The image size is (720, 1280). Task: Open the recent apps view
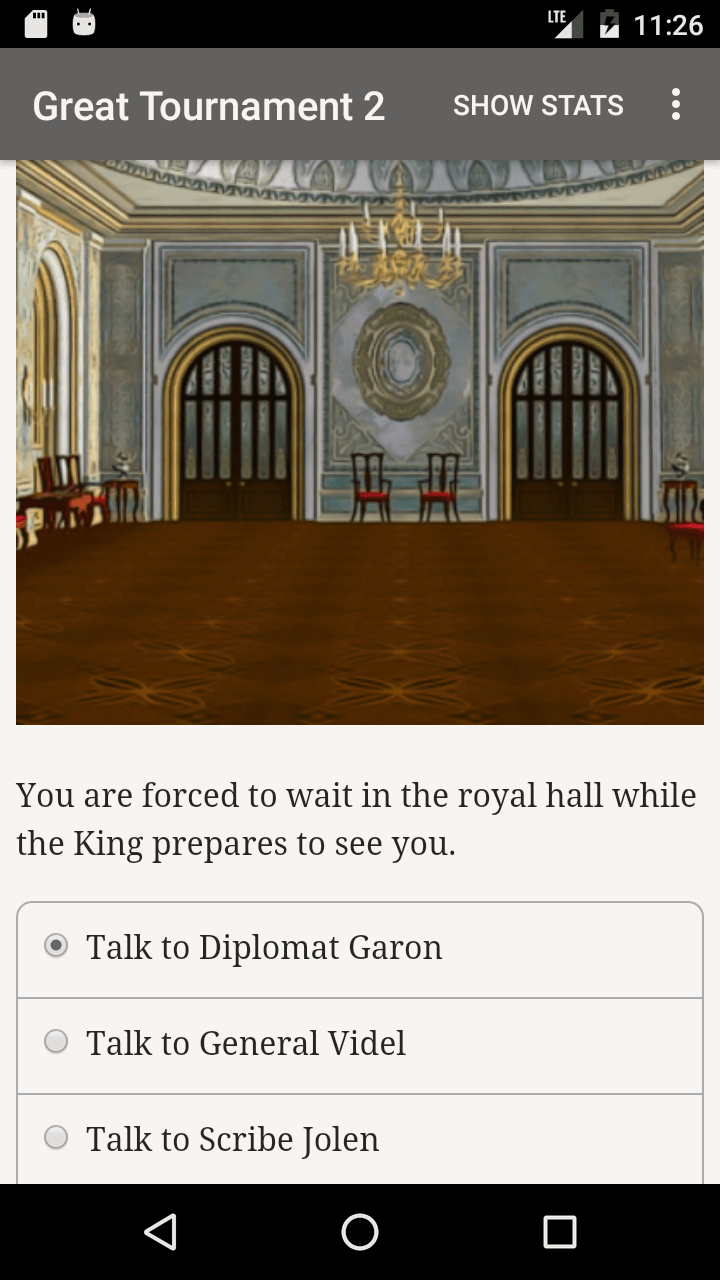(560, 1232)
